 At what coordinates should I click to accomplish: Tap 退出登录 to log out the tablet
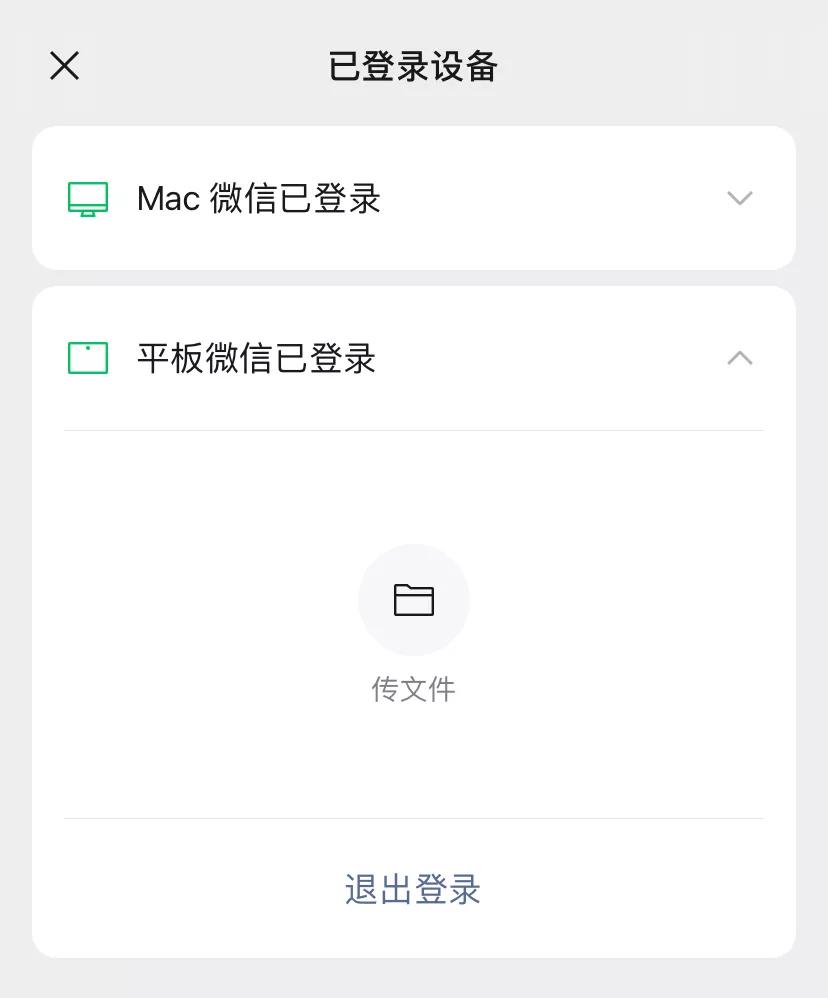coord(414,890)
